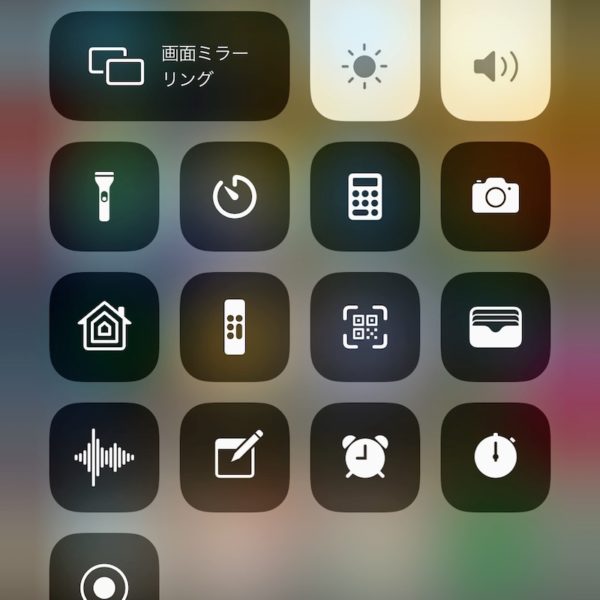Launch Voice Memos recording
Image resolution: width=600 pixels, height=600 pixels.
(104, 457)
